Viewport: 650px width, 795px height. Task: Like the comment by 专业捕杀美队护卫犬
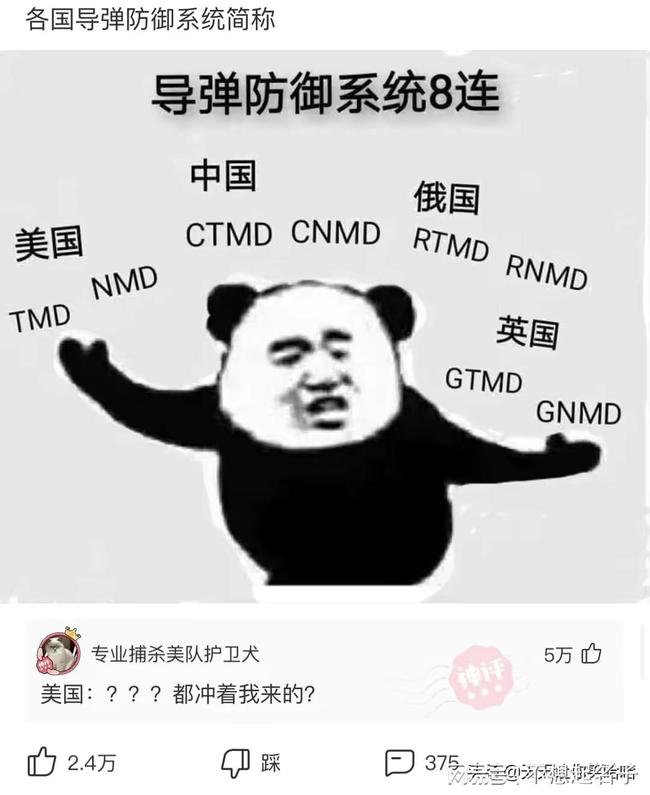coord(591,654)
